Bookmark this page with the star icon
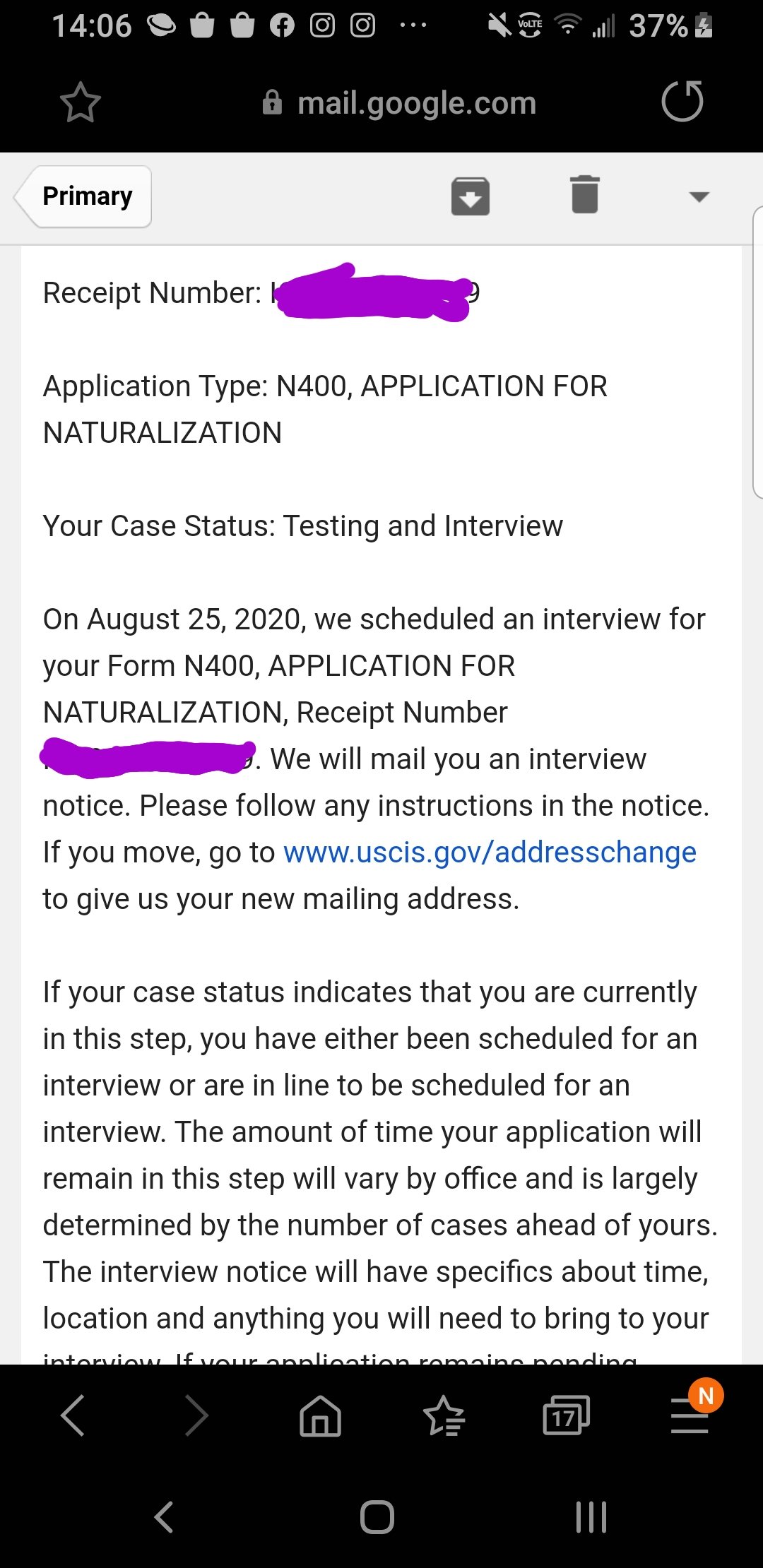Image resolution: width=763 pixels, height=1568 pixels. point(81,102)
